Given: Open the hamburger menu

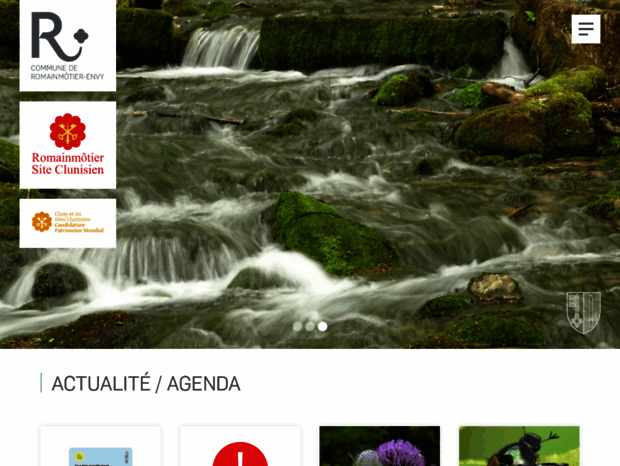Looking at the screenshot, I should coord(586,29).
